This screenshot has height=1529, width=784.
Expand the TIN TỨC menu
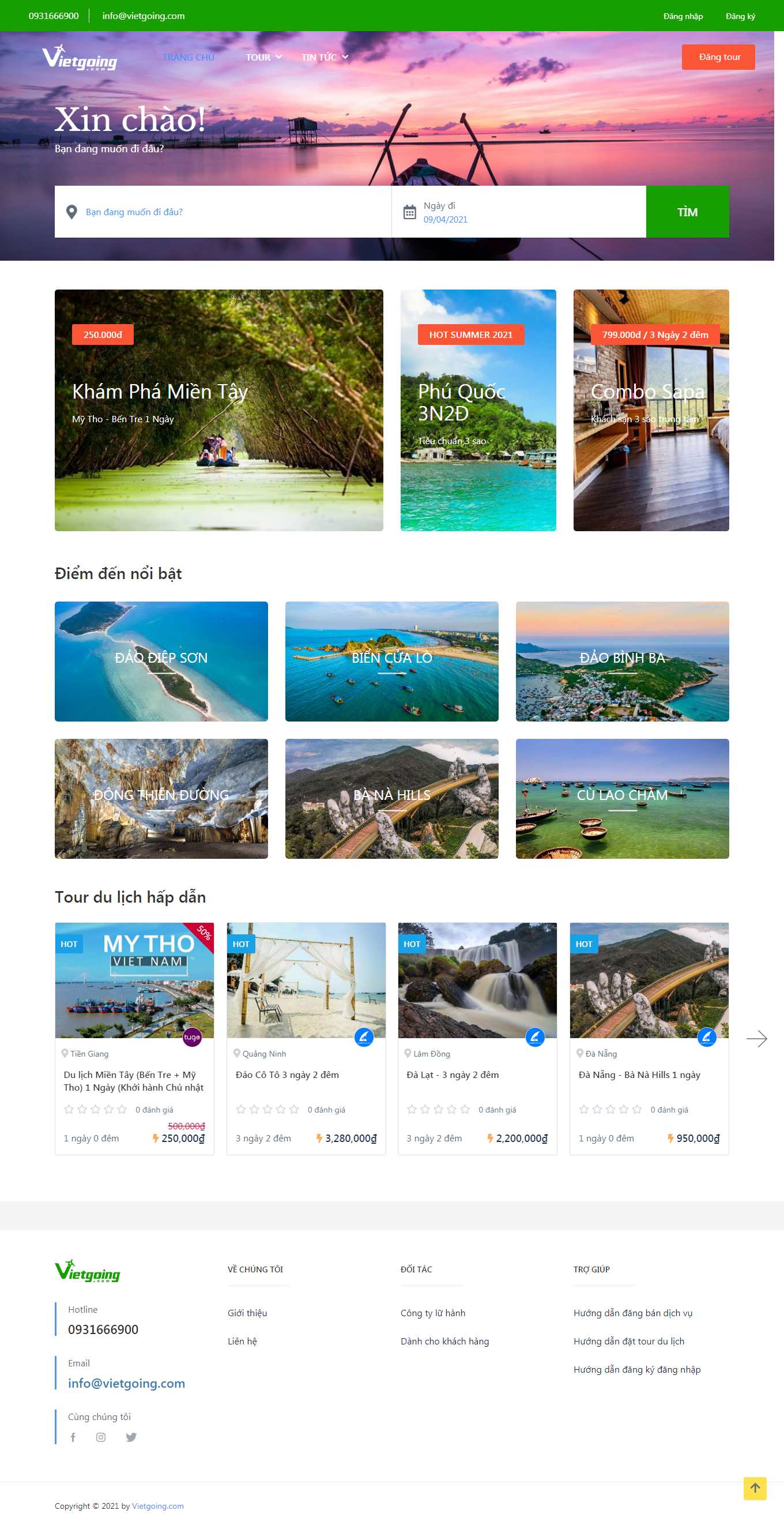coord(324,57)
